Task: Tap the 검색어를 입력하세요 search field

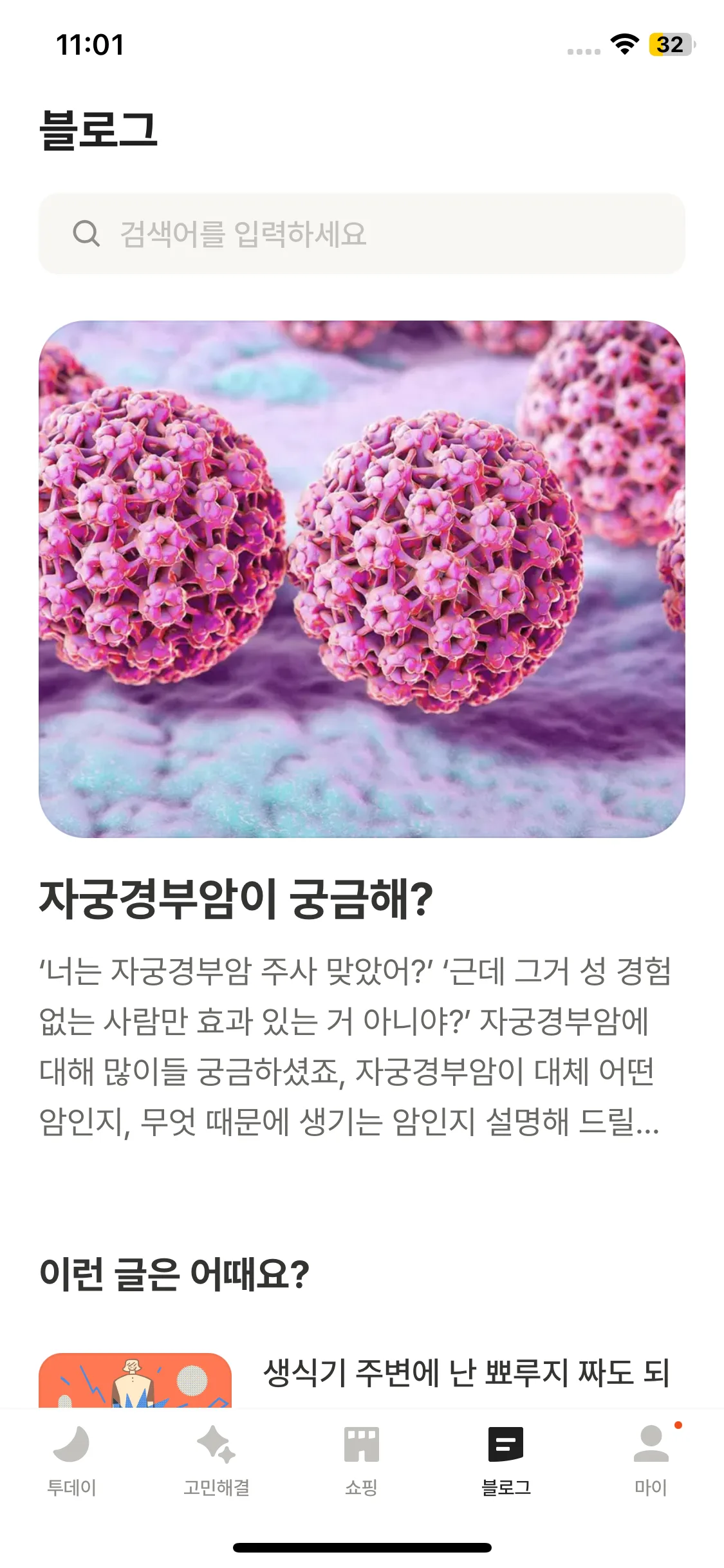Action: (362, 234)
